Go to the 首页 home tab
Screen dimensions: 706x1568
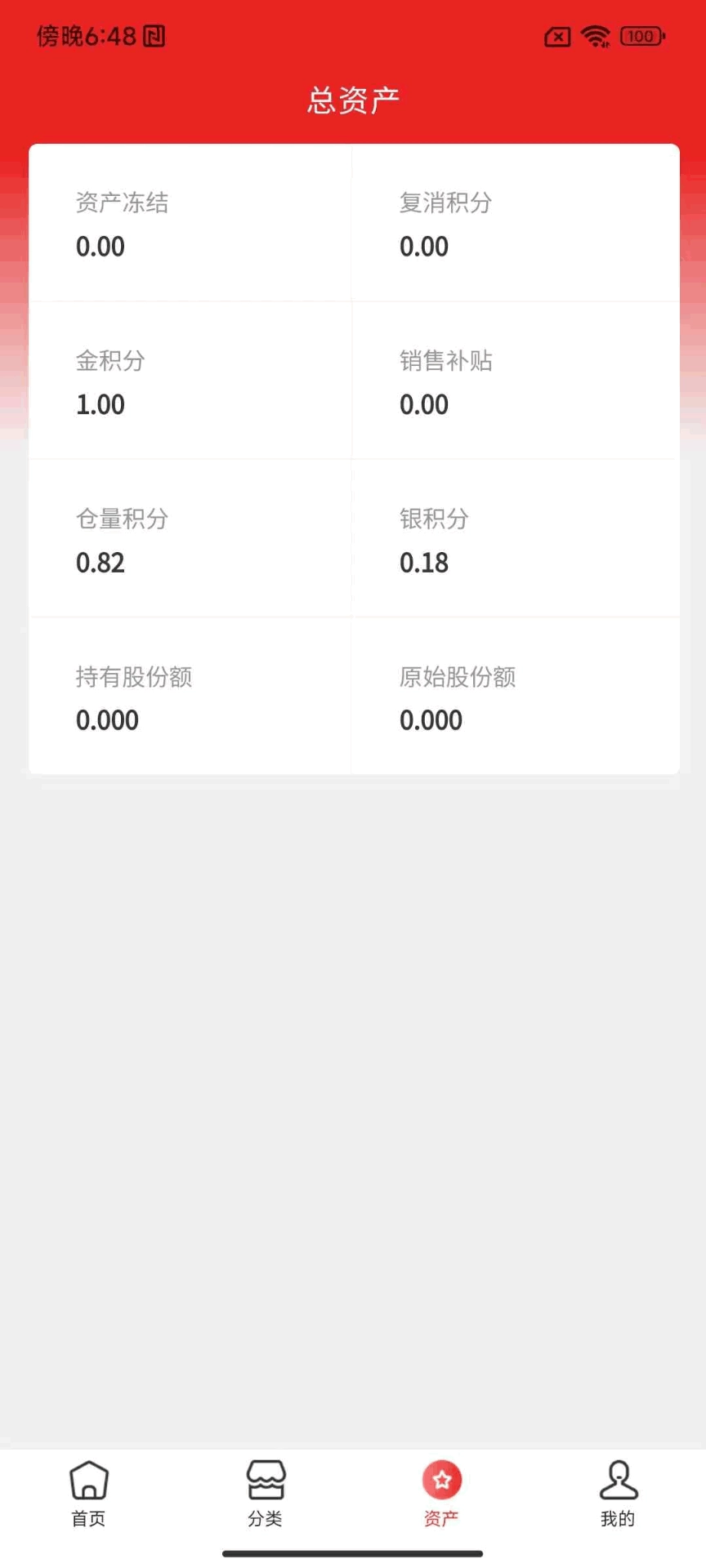tap(88, 1493)
